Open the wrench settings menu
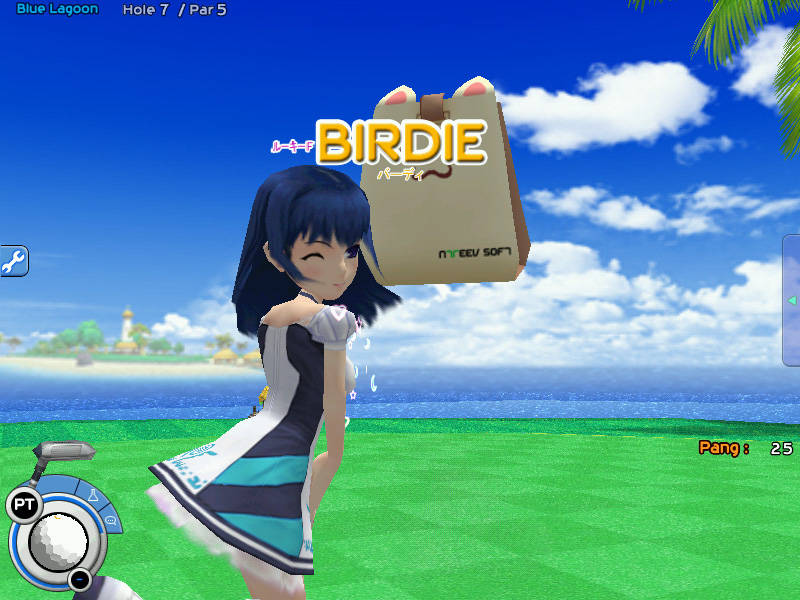The height and width of the screenshot is (600, 800). click(x=13, y=262)
